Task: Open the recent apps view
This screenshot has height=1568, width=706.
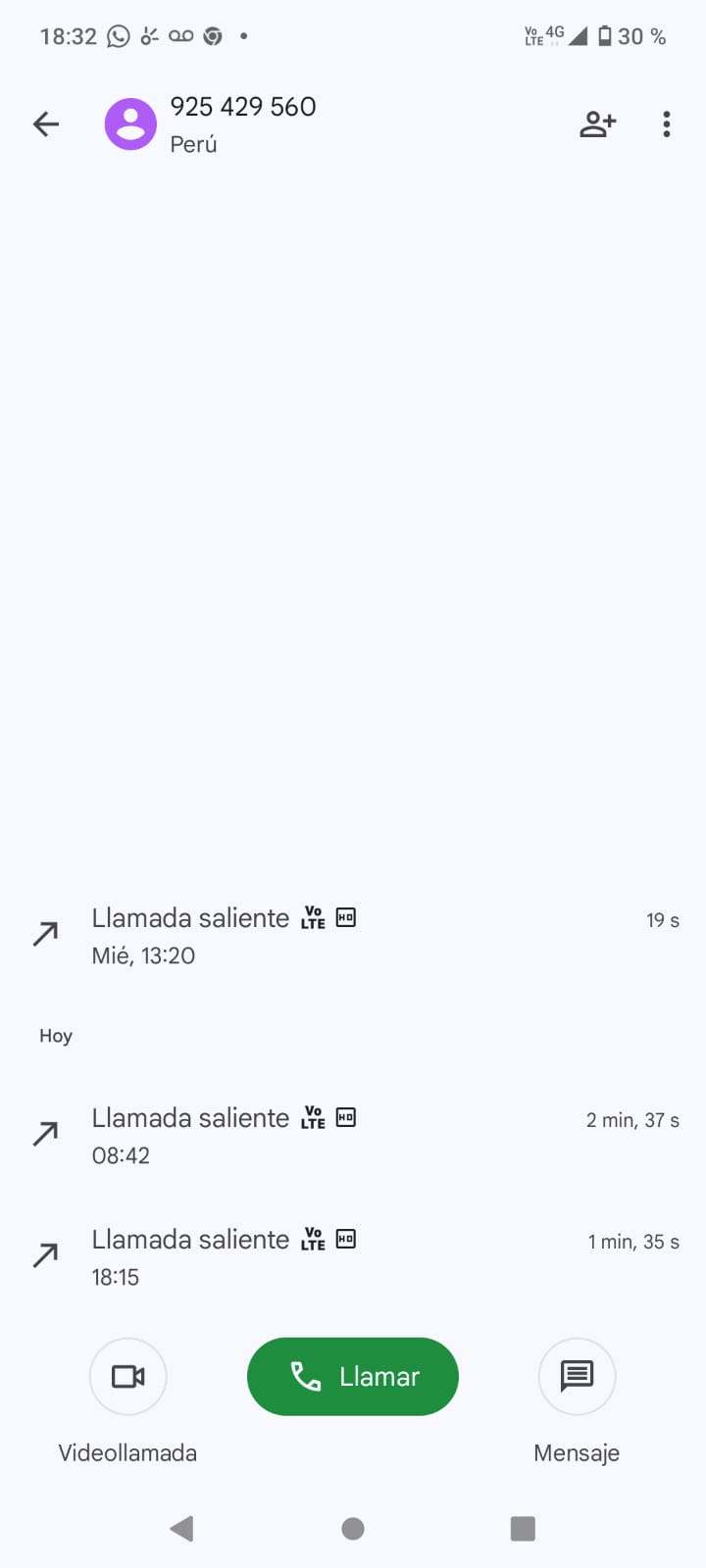Action: (523, 1528)
